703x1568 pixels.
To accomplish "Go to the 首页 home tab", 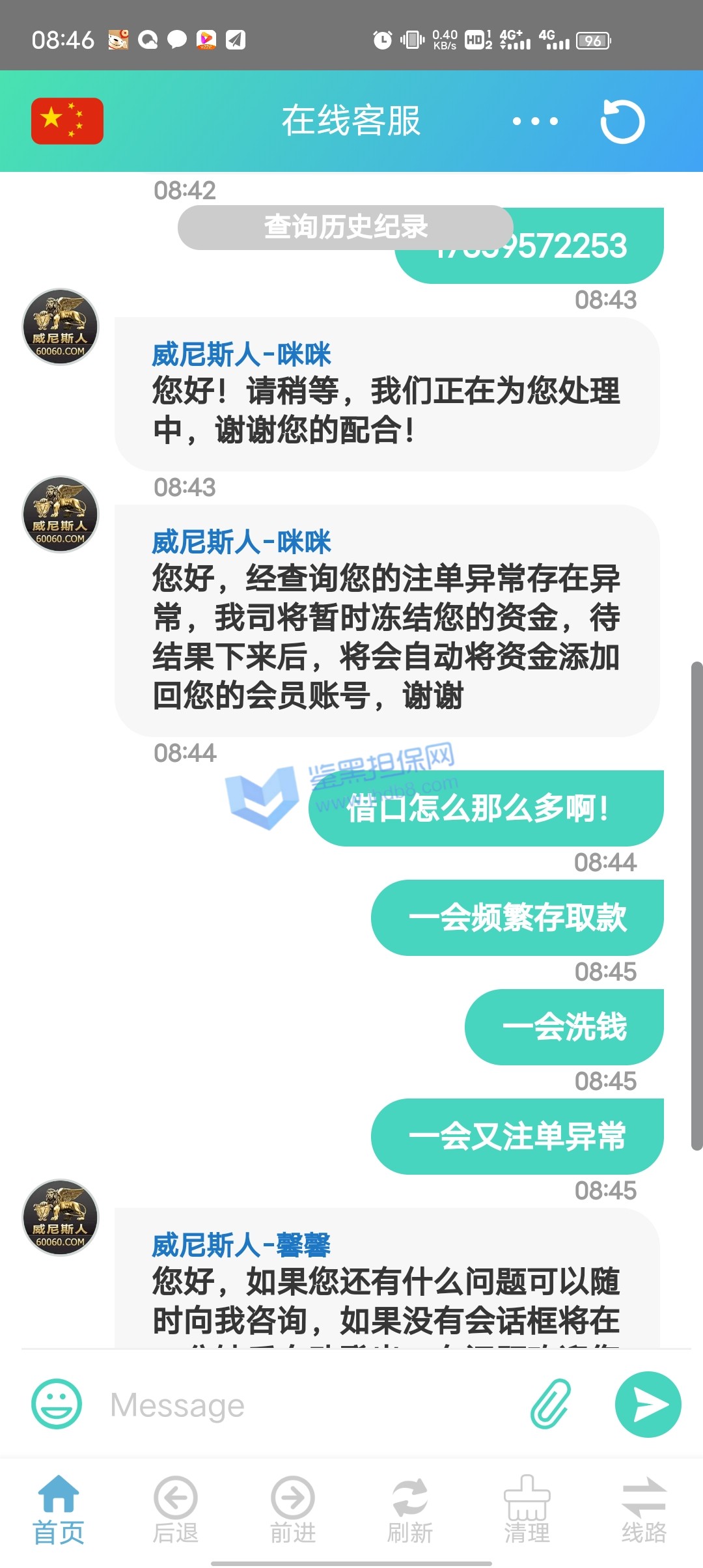I will (x=59, y=1509).
